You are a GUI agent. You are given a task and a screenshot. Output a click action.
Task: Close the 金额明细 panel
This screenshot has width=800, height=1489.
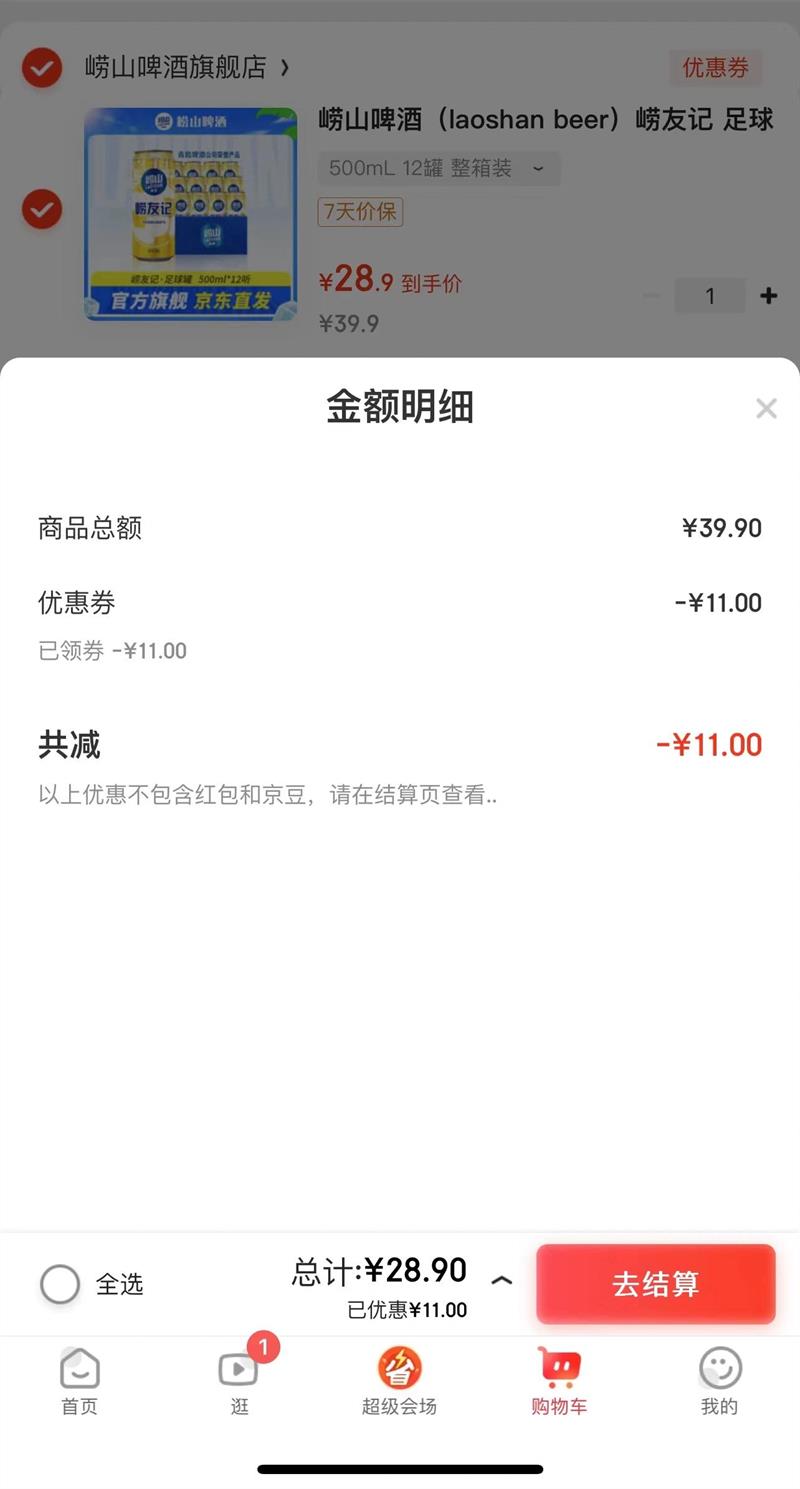click(766, 408)
